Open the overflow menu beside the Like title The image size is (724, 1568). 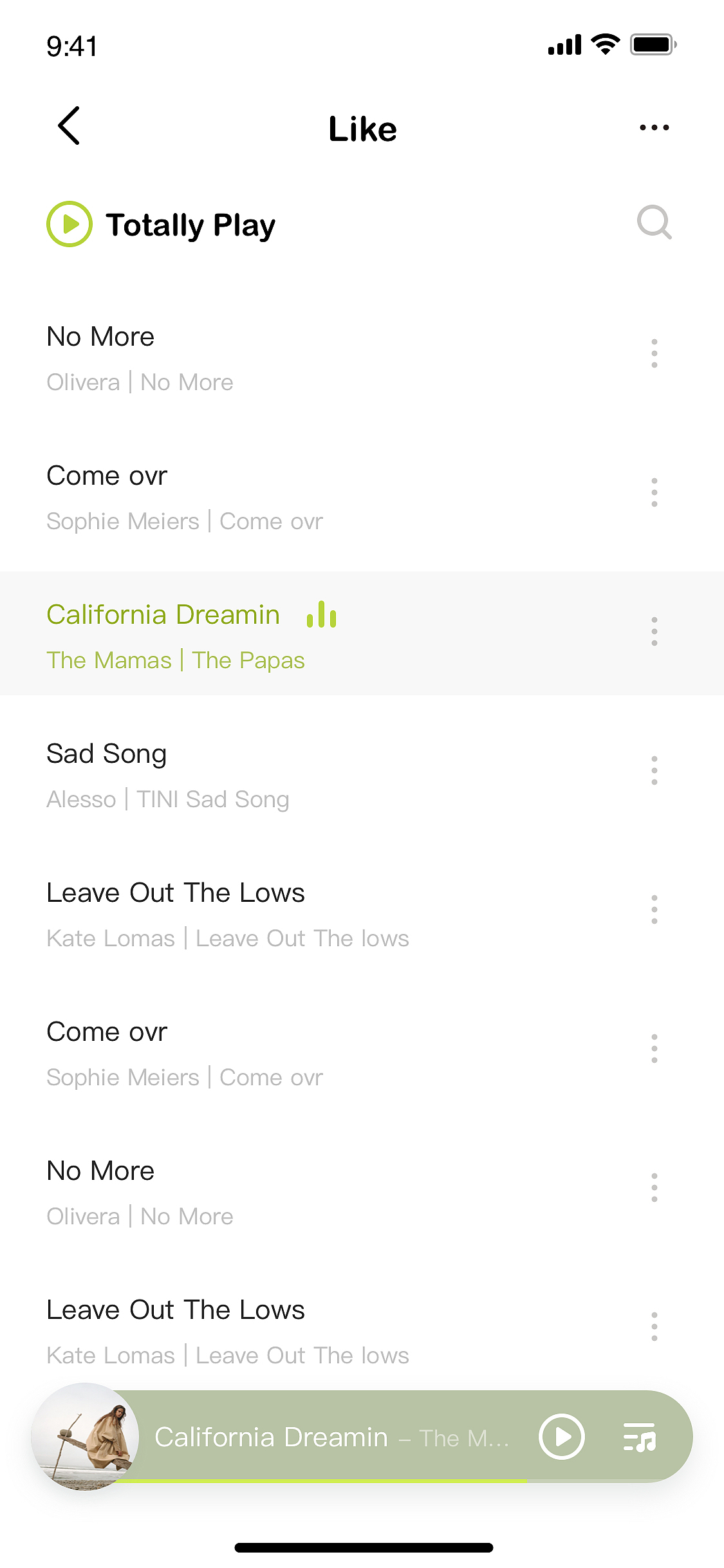click(x=654, y=127)
